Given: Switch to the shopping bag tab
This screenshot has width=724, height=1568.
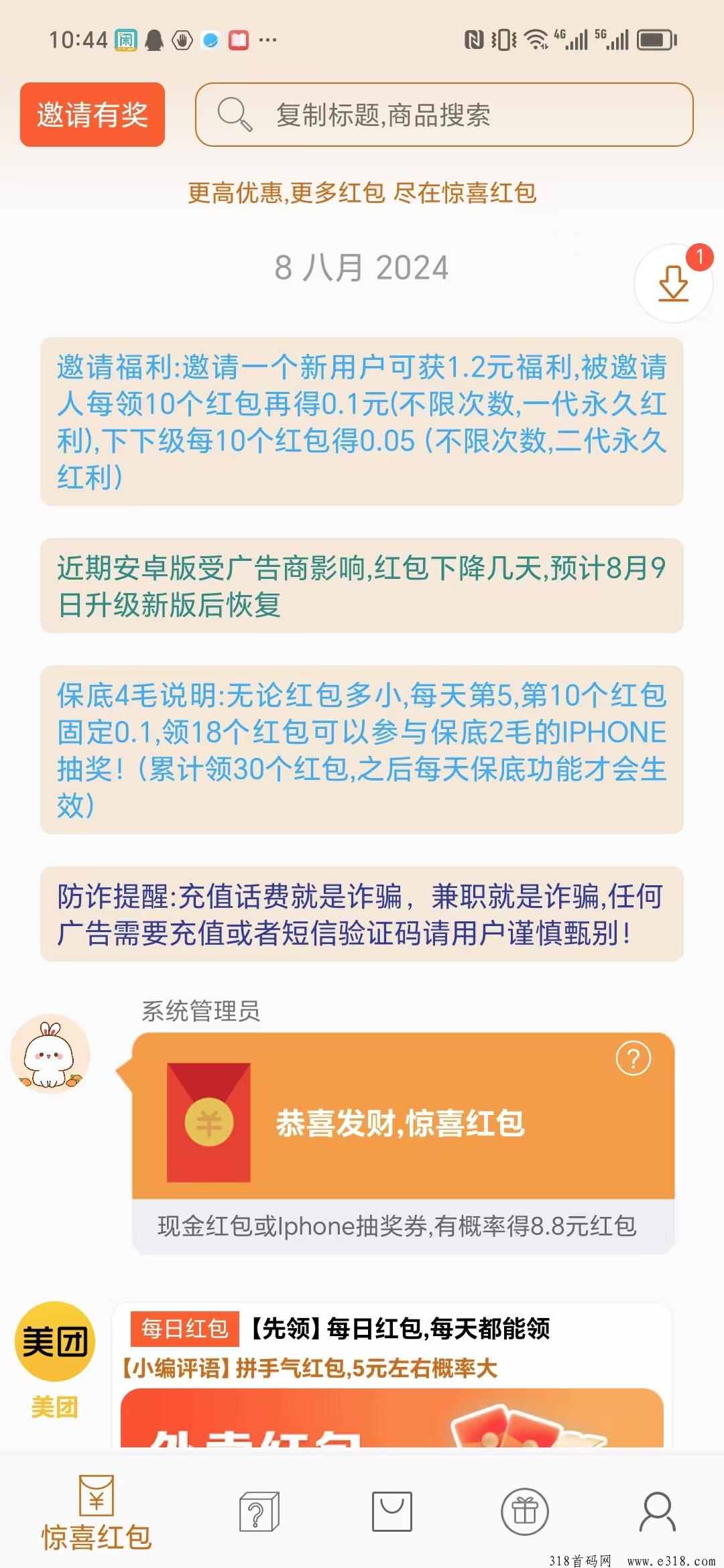Looking at the screenshot, I should pos(391,1512).
